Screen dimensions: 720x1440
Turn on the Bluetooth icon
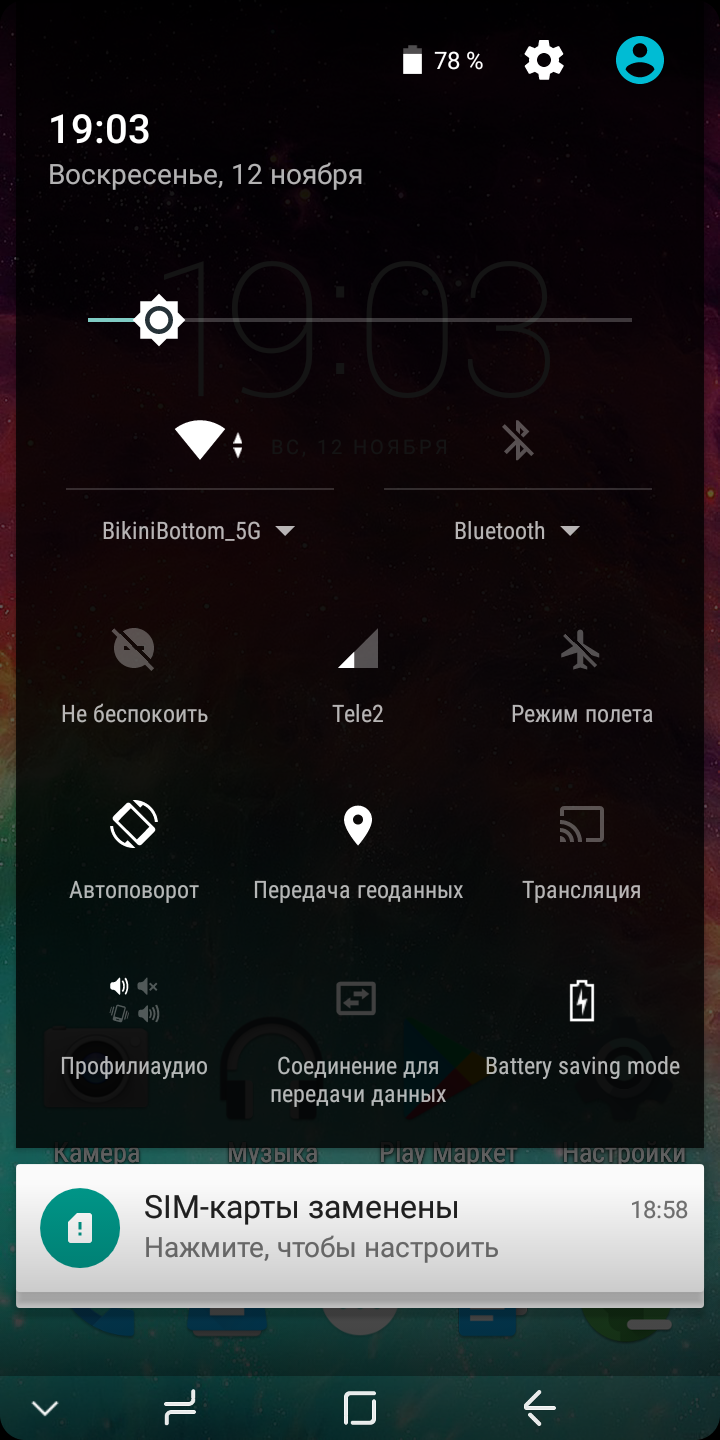518,440
